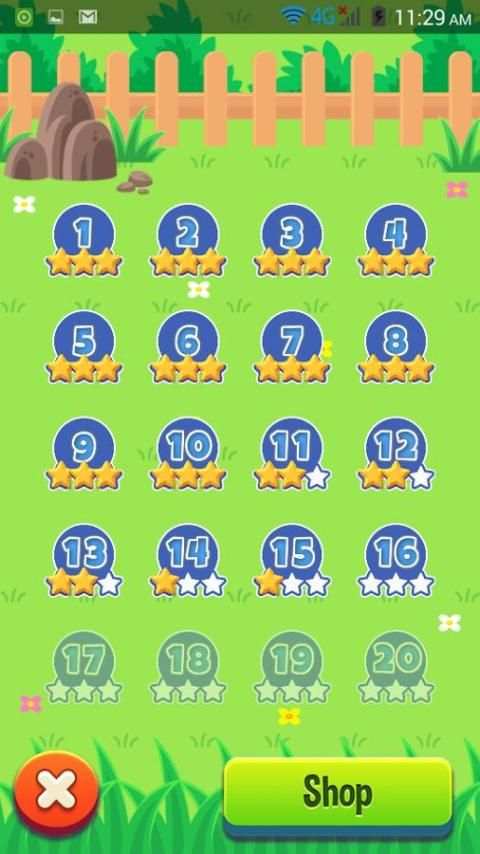Open level 1
480x854 pixels.
pyautogui.click(x=84, y=240)
